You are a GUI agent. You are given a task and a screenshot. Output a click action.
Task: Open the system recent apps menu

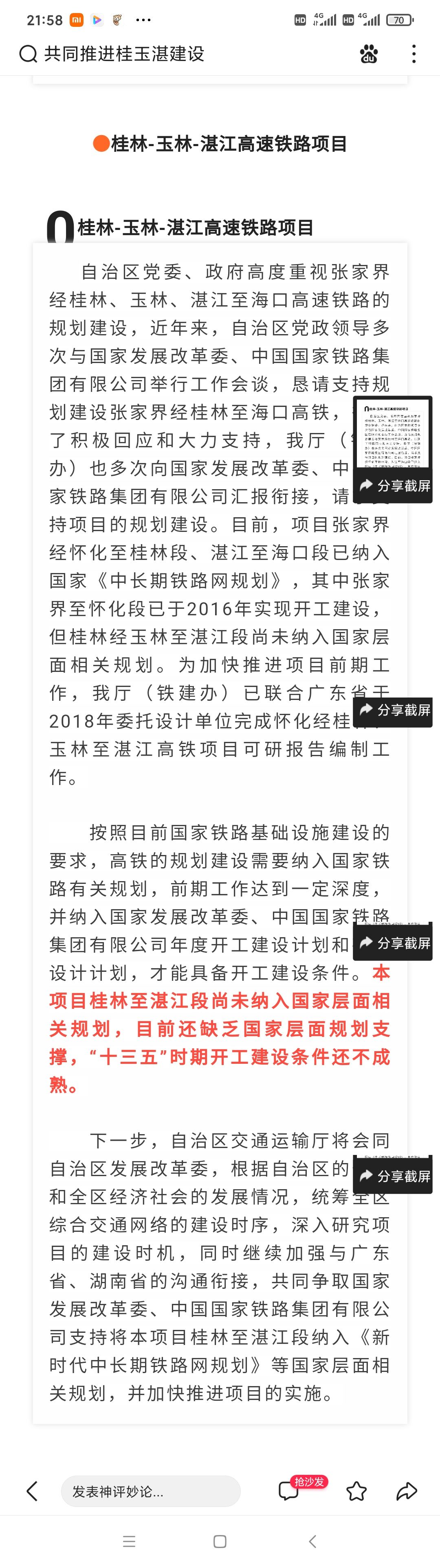(129, 1541)
